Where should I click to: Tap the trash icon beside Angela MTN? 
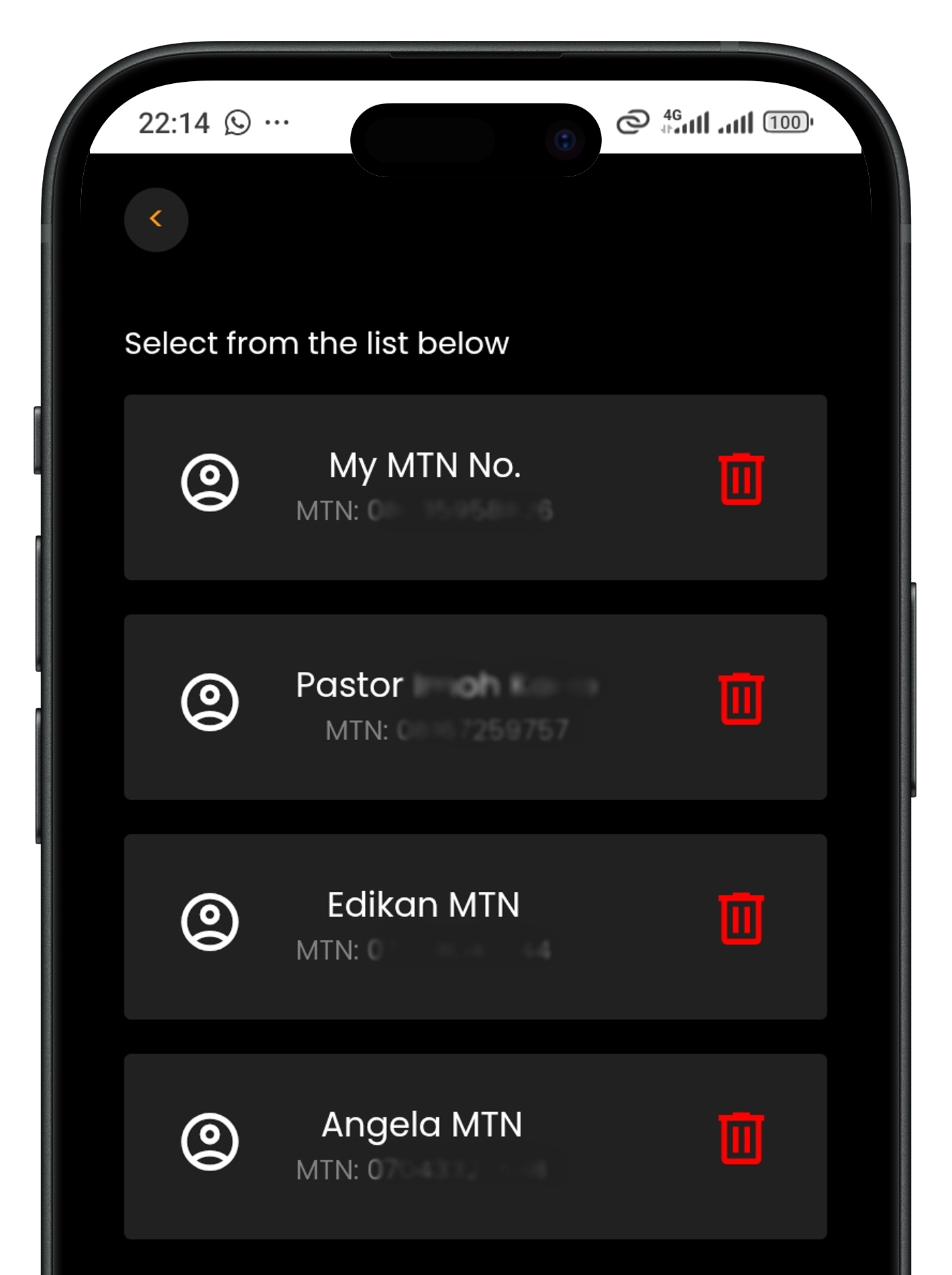tap(741, 1138)
